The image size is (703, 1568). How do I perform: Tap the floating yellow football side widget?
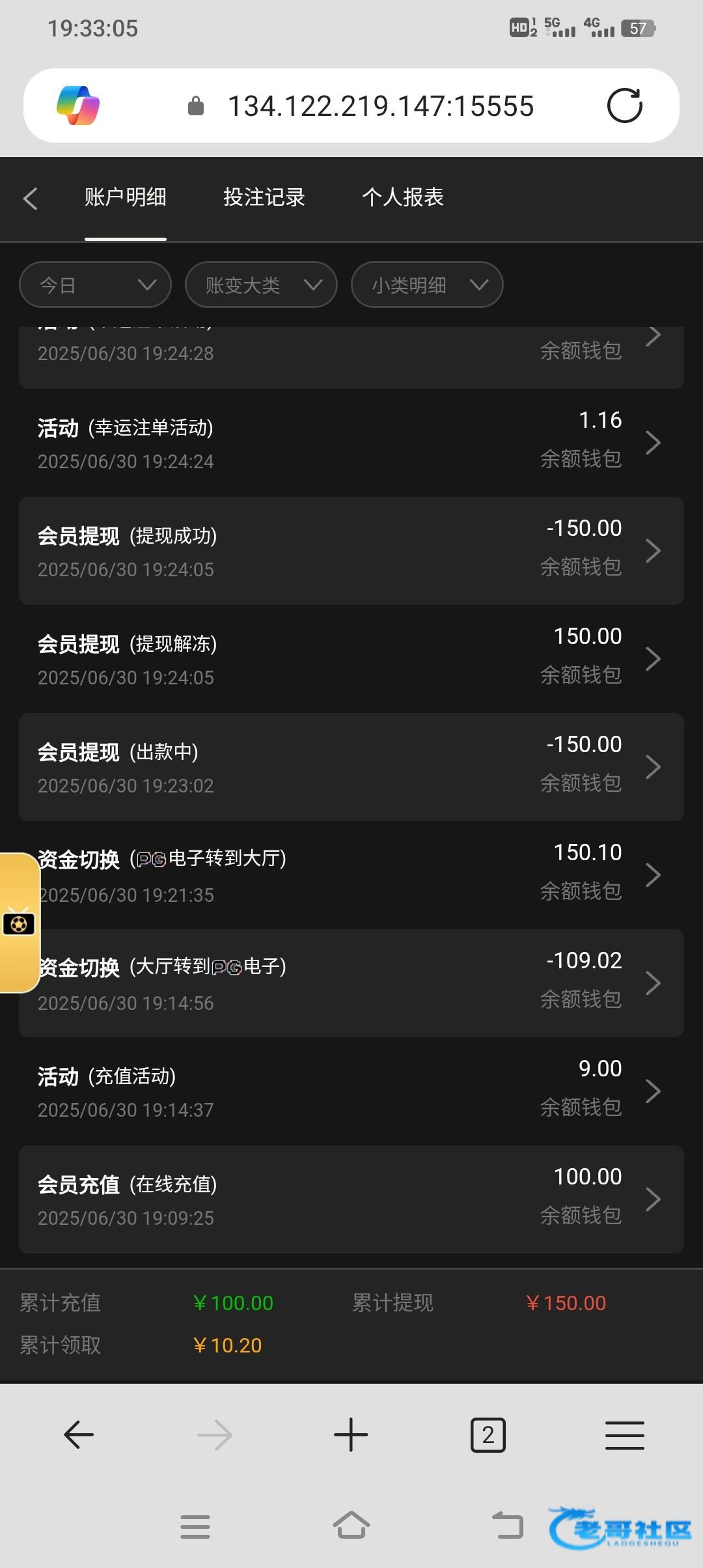[x=19, y=923]
